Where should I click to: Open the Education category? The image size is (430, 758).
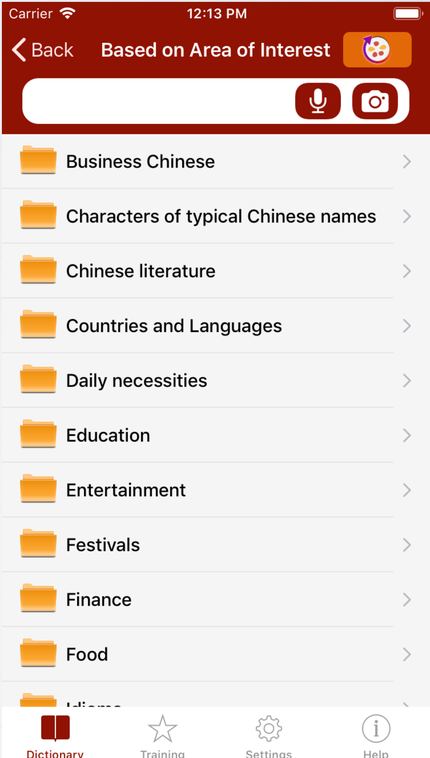pos(215,435)
